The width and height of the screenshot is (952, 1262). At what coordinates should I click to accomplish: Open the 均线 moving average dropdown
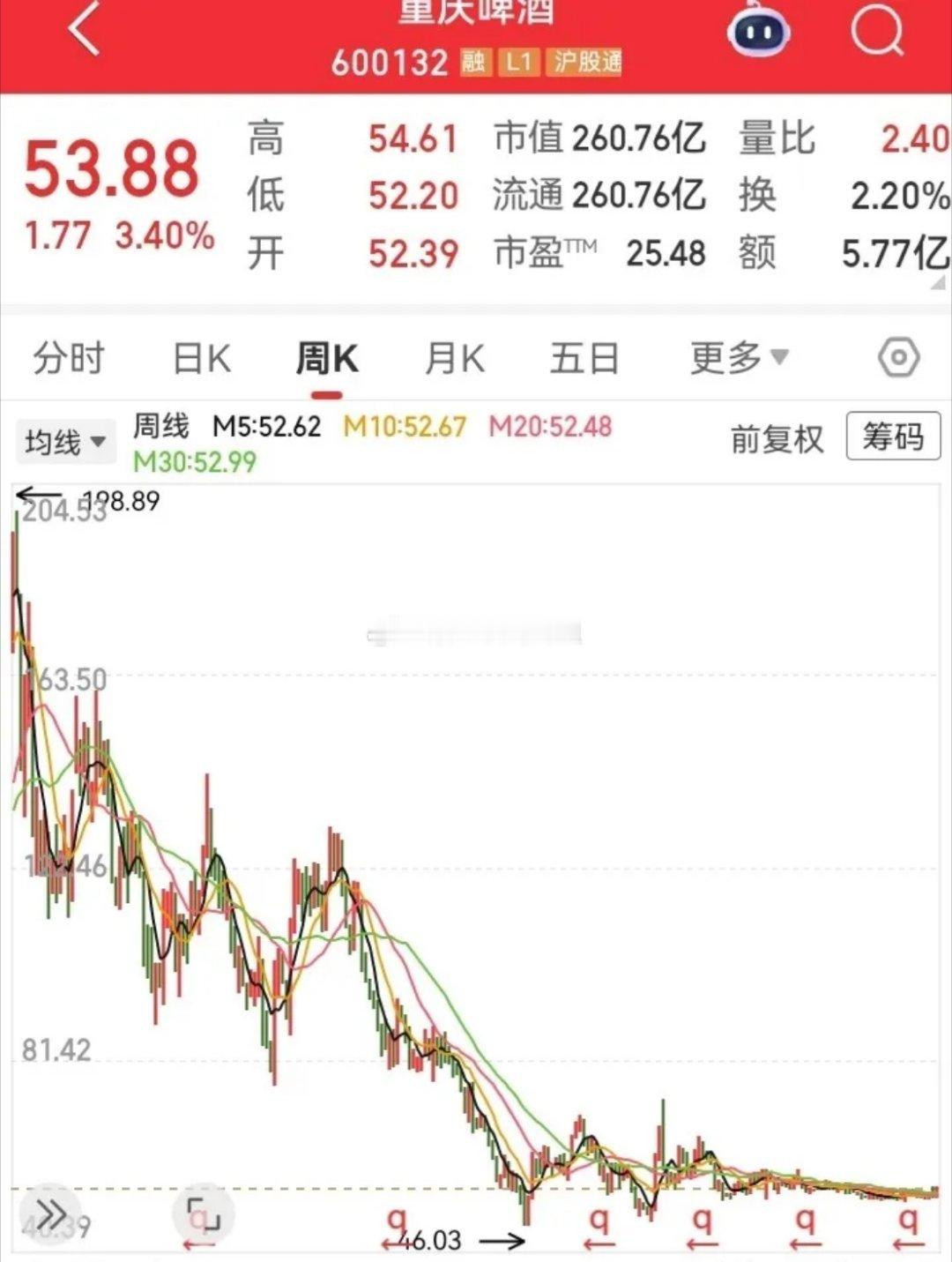65,440
